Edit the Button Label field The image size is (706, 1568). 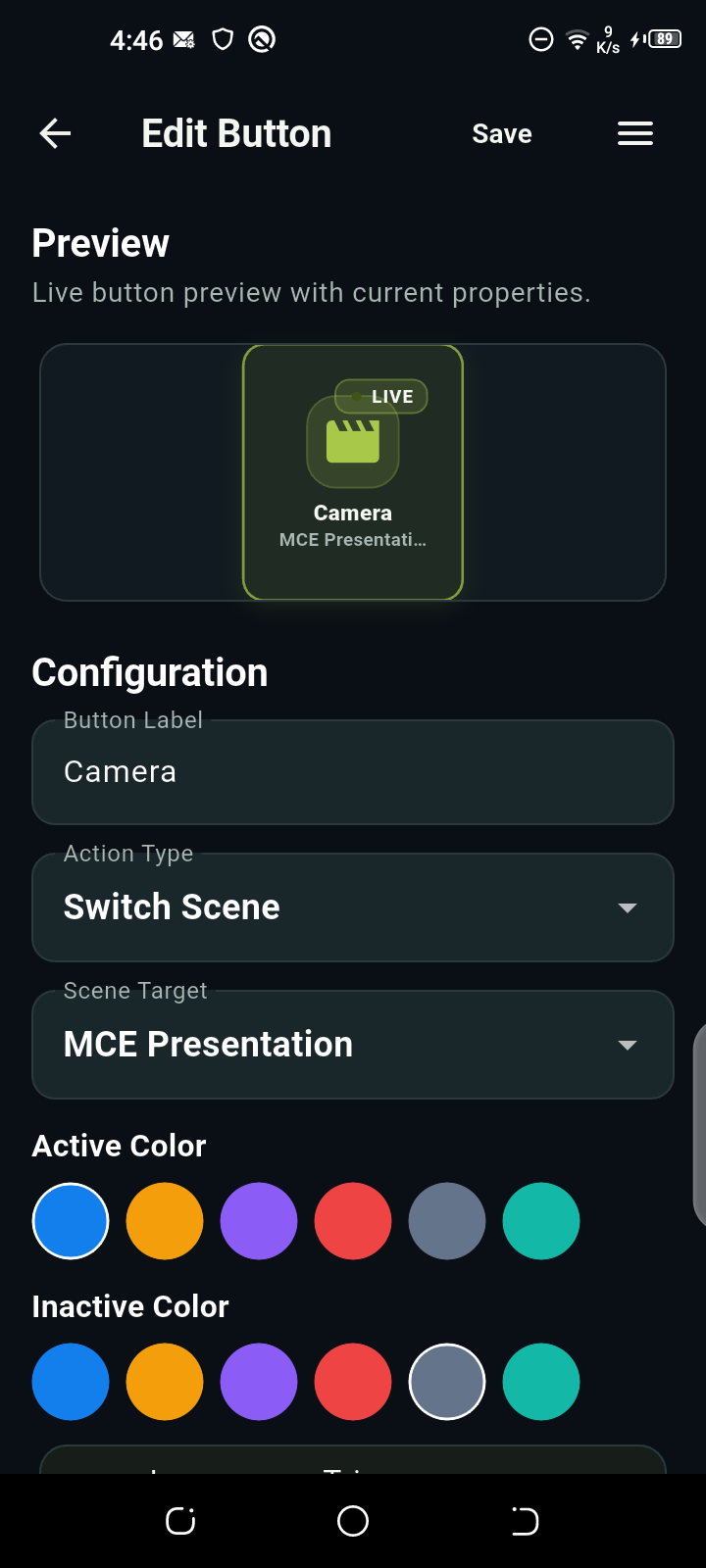pyautogui.click(x=353, y=772)
